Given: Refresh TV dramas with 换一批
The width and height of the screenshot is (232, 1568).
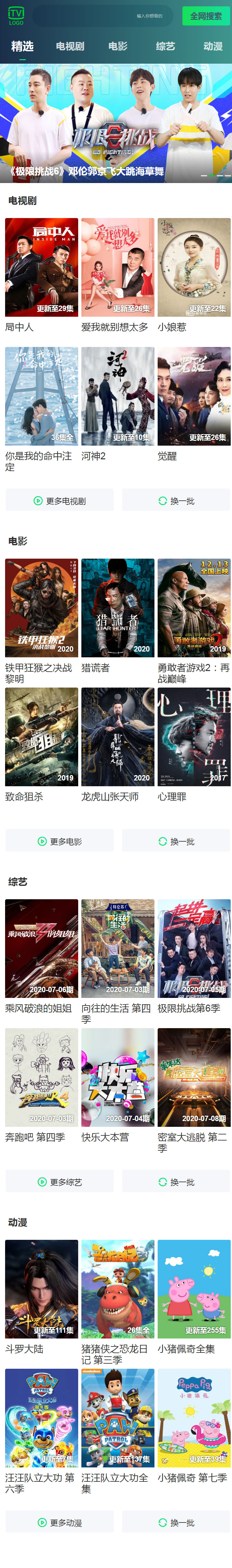Looking at the screenshot, I should tap(176, 500).
